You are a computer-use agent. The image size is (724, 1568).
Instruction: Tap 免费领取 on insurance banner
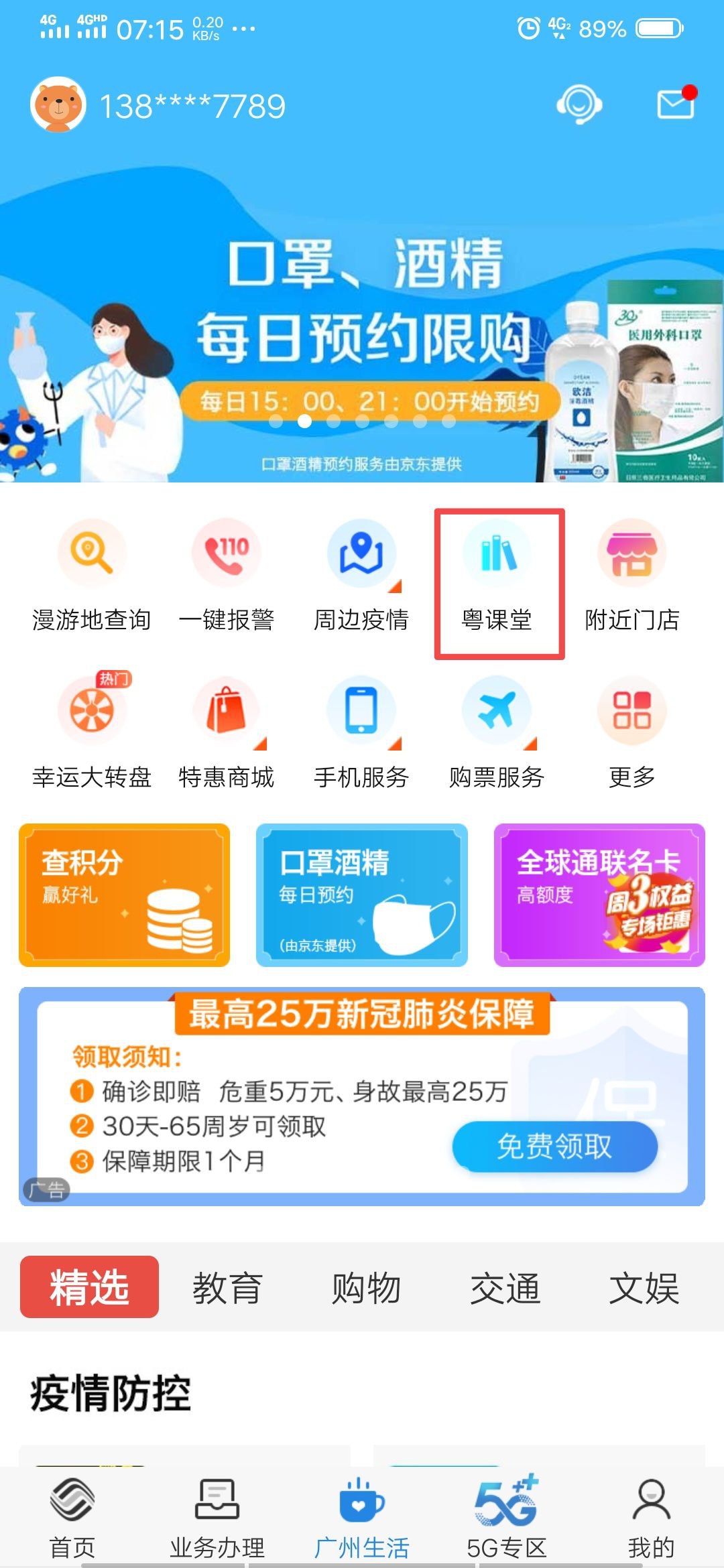click(x=554, y=1147)
